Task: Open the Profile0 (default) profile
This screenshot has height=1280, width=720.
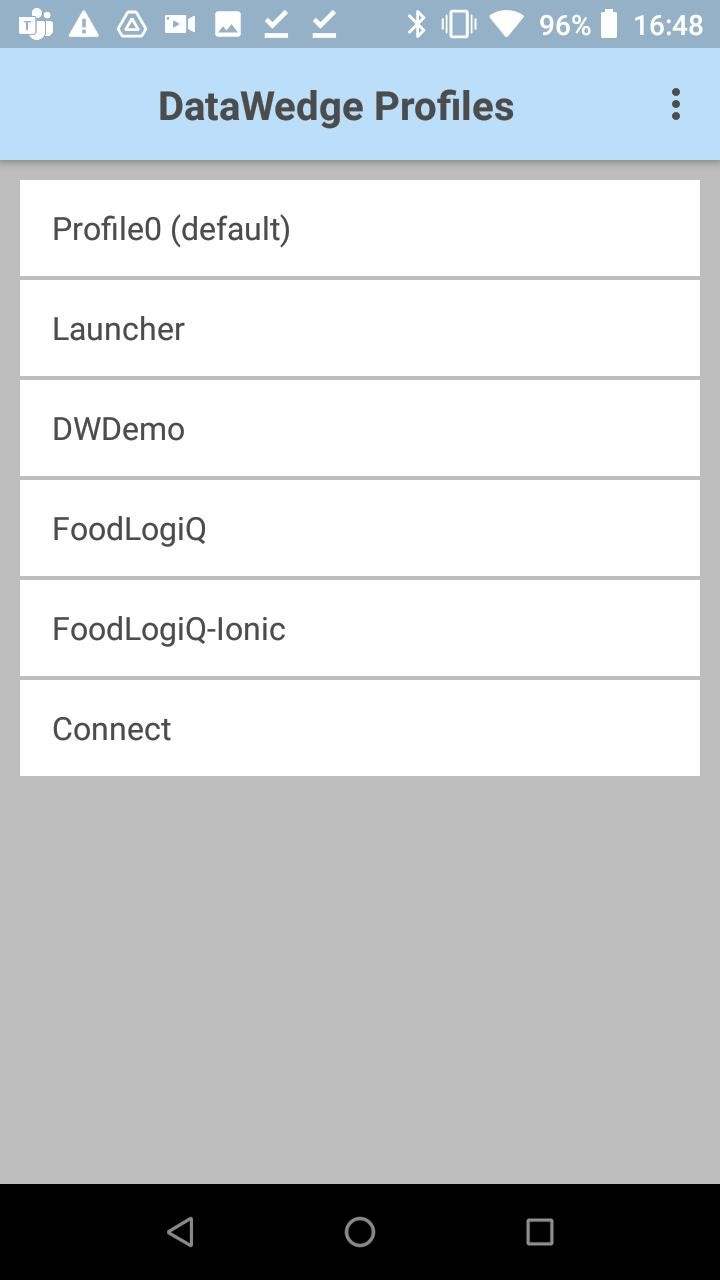Action: click(360, 228)
